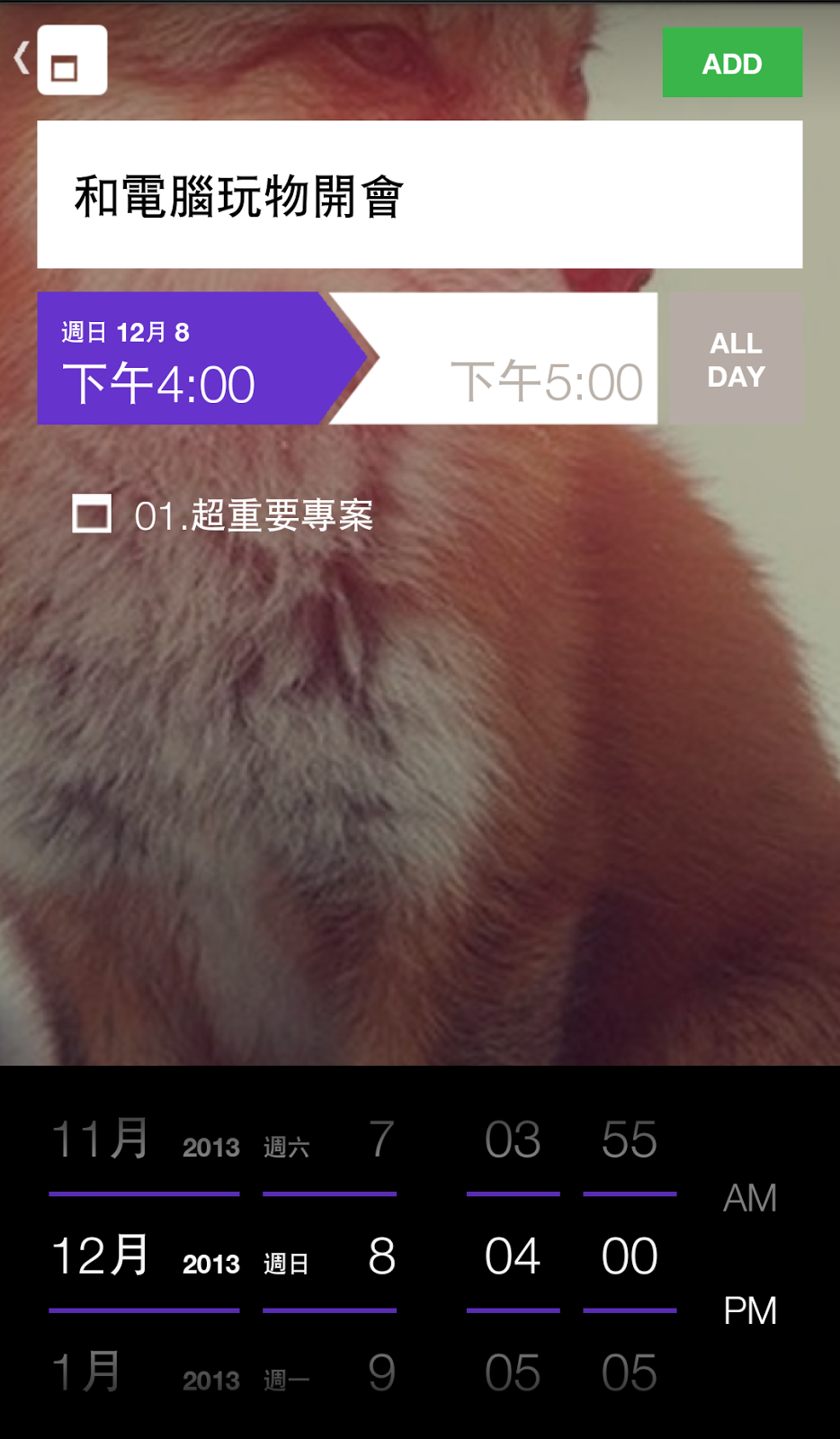This screenshot has height=1439, width=840.
Task: Toggle the ALL DAY option
Action: pos(736,359)
